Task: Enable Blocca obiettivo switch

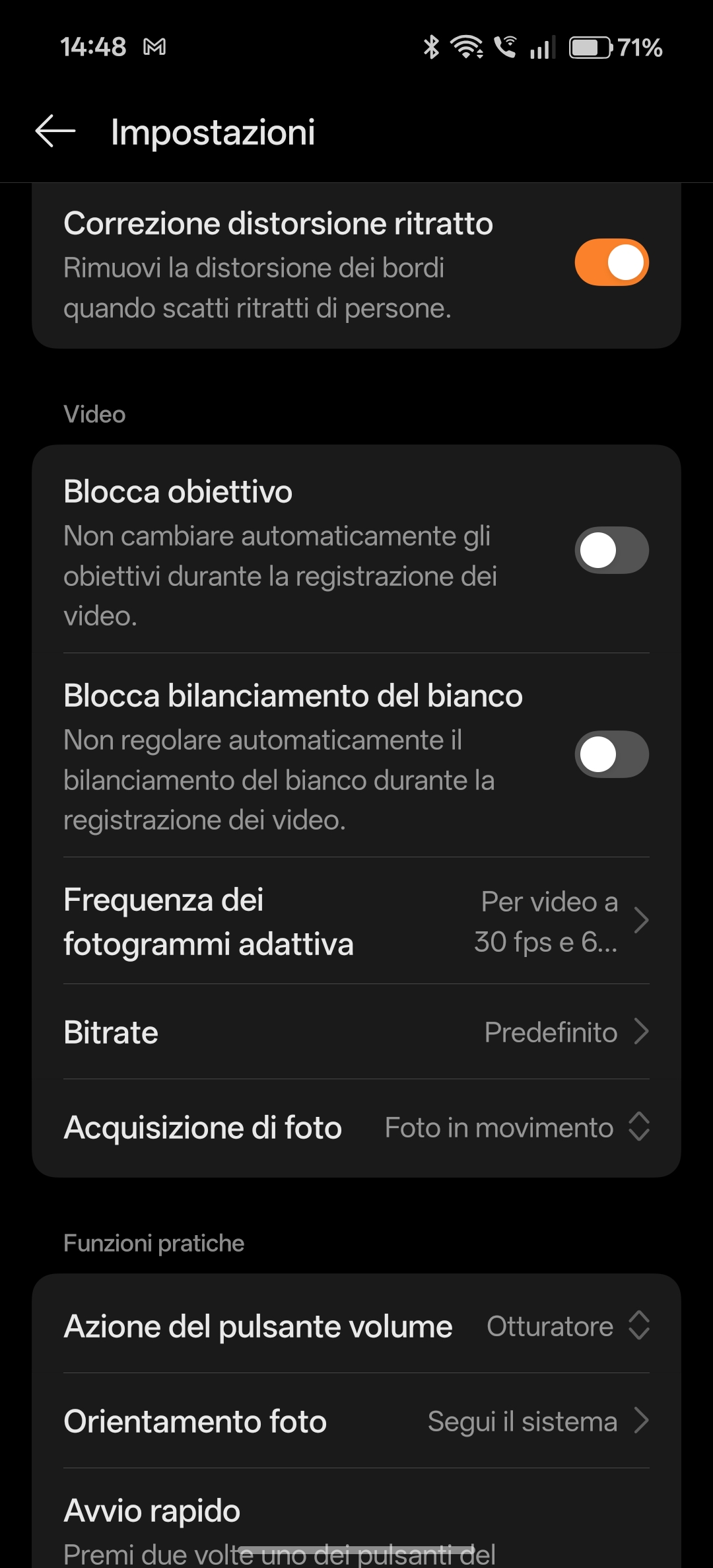Action: tap(611, 550)
